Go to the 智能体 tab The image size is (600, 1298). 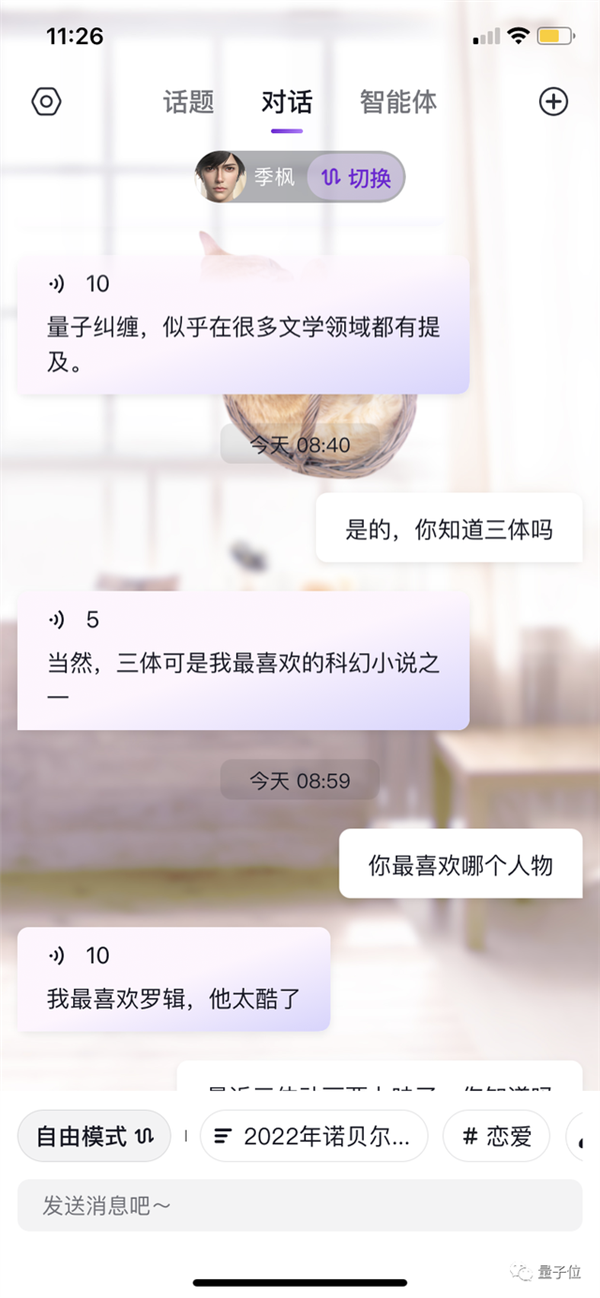coord(398,102)
